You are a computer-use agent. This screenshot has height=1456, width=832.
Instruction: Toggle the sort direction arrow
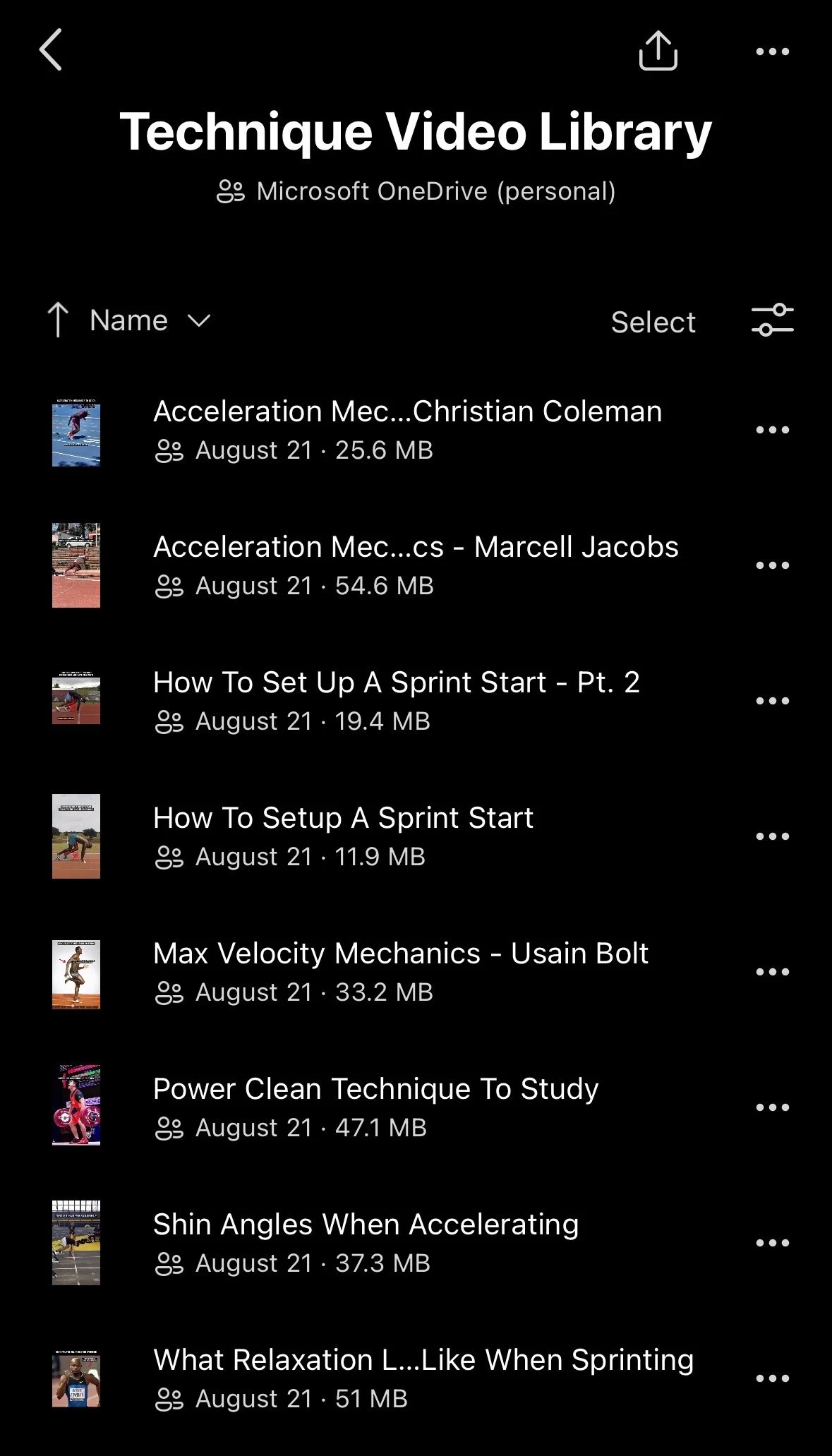click(58, 320)
